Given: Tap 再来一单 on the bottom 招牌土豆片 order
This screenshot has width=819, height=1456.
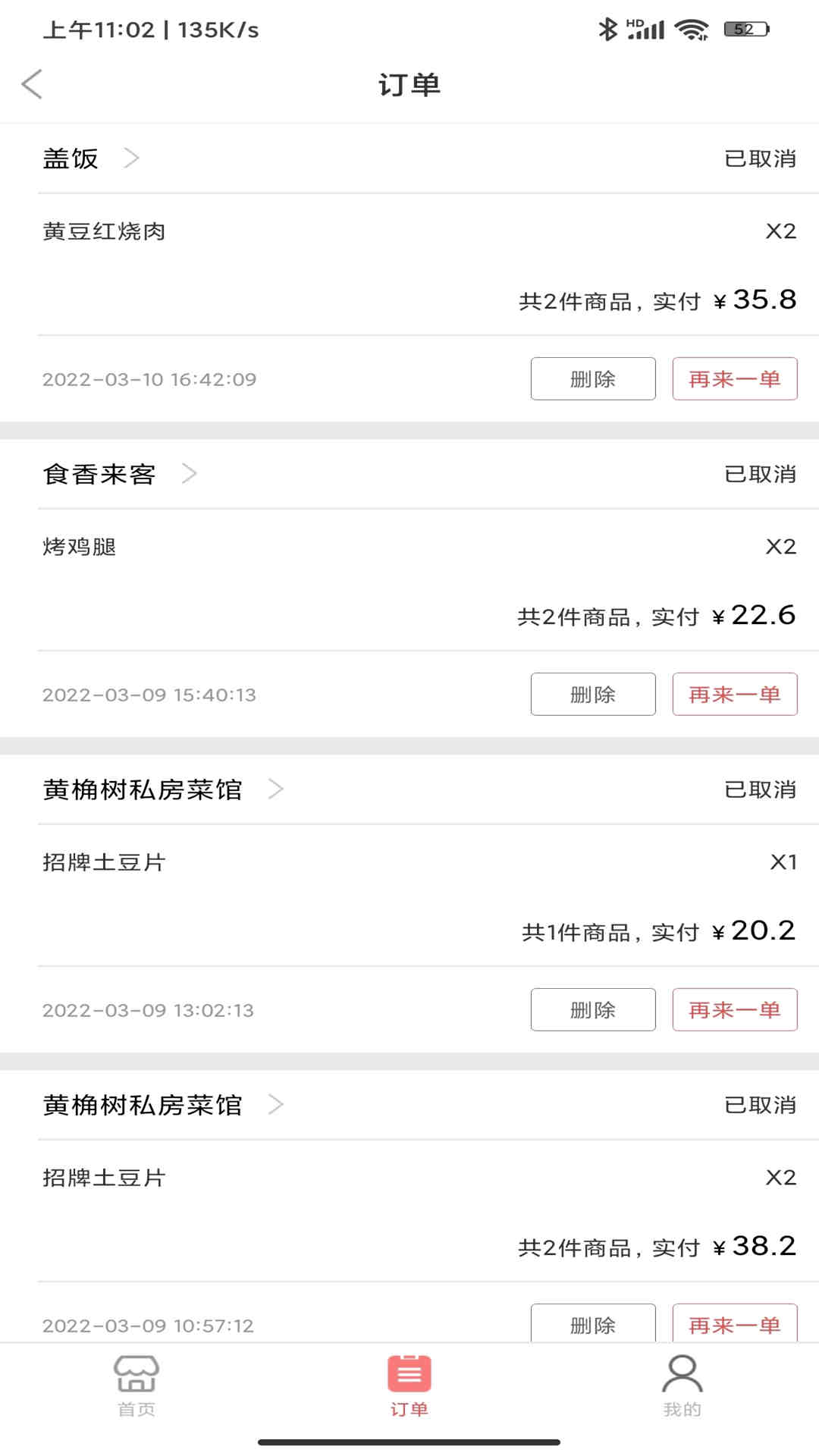Looking at the screenshot, I should 734,1325.
